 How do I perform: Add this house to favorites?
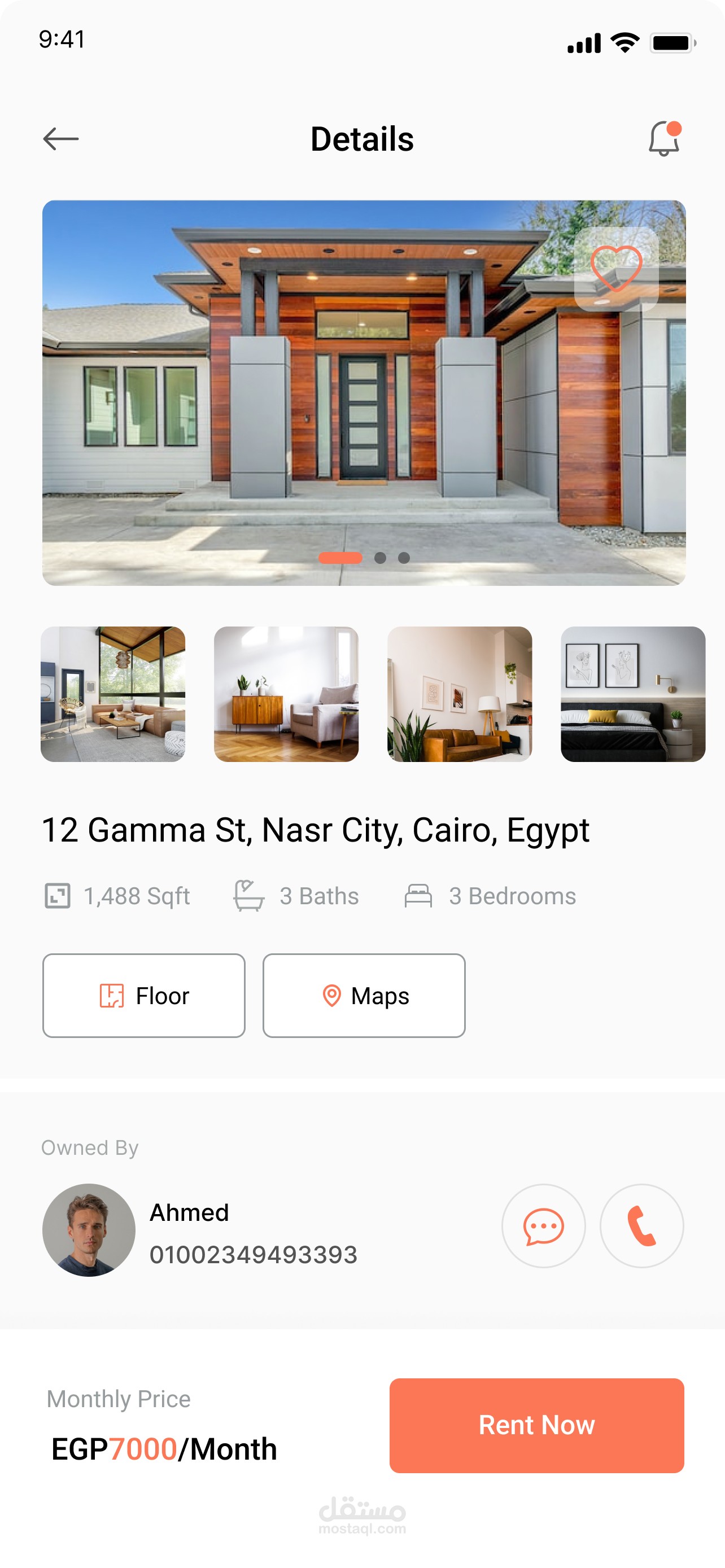point(616,269)
